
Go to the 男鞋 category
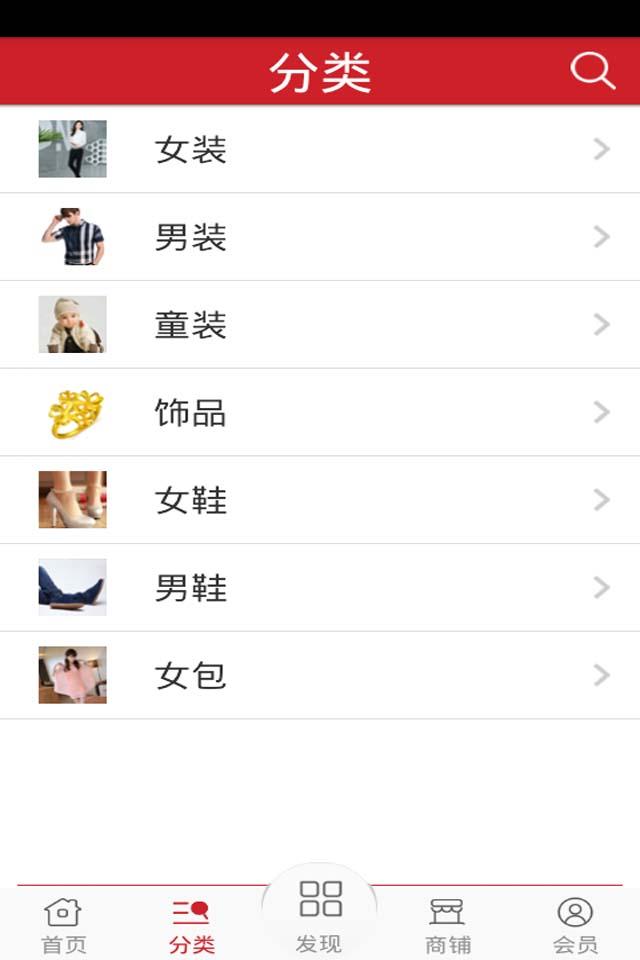[320, 588]
